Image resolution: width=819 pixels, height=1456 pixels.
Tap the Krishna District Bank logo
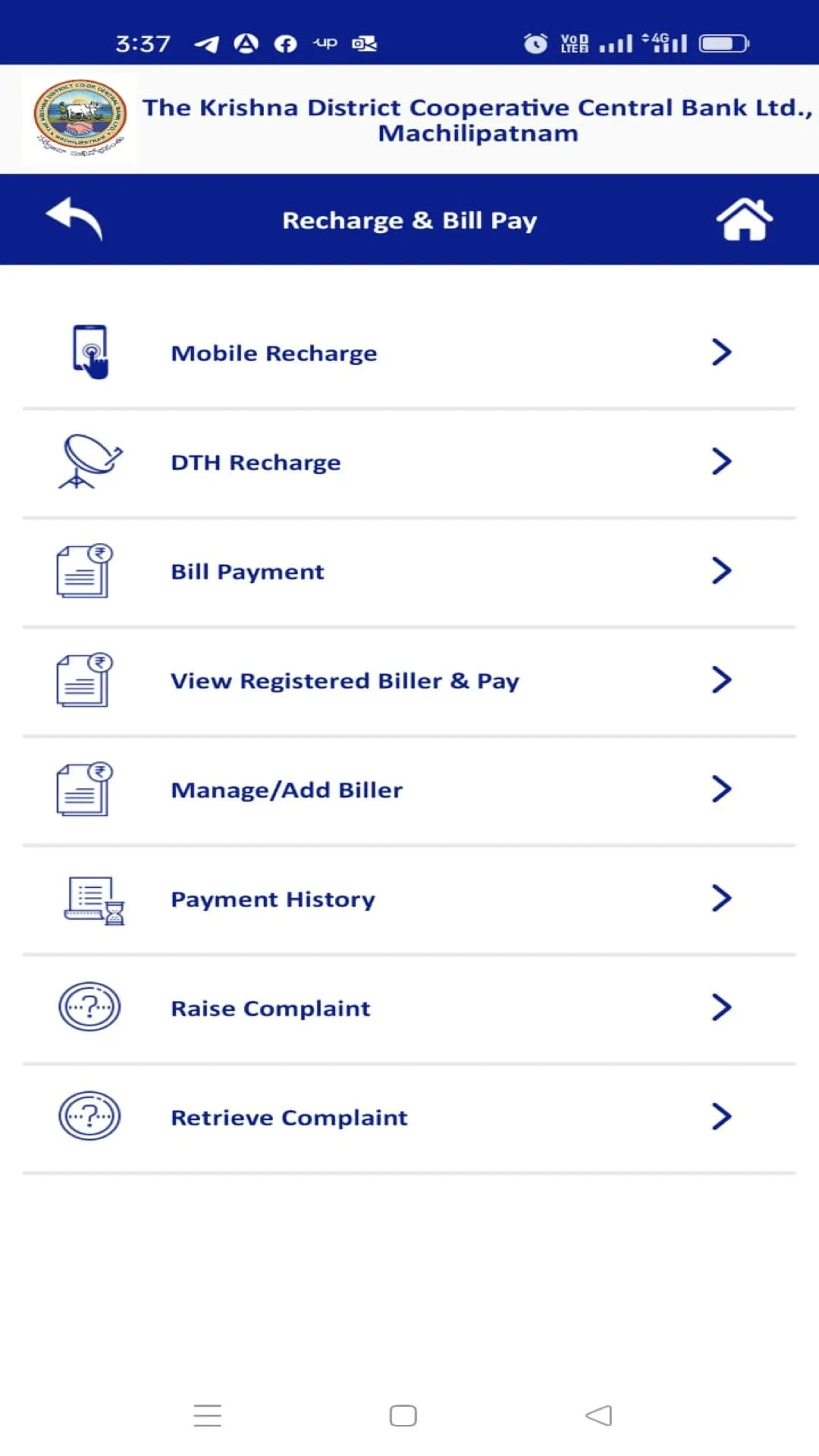coord(79,118)
